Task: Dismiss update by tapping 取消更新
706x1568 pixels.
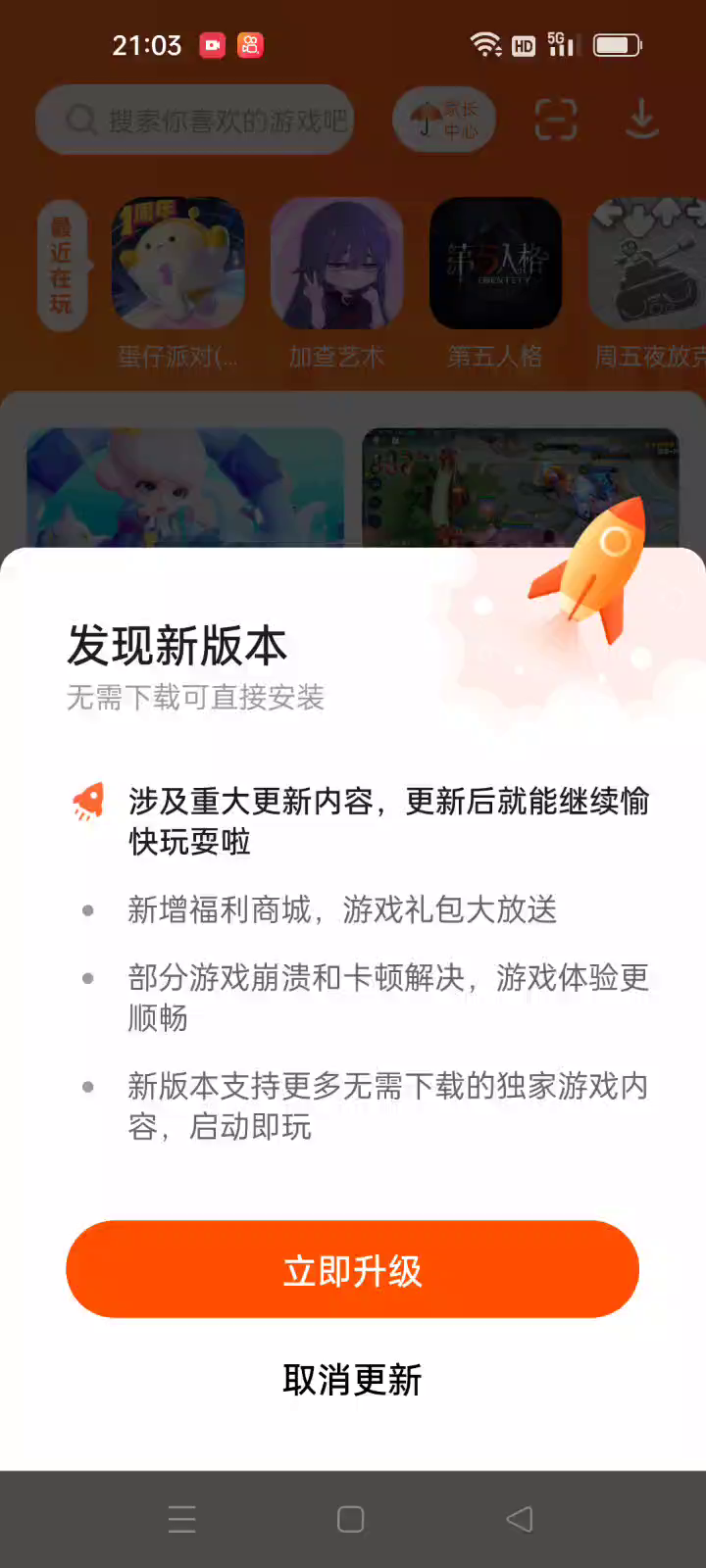Action: click(x=352, y=1380)
